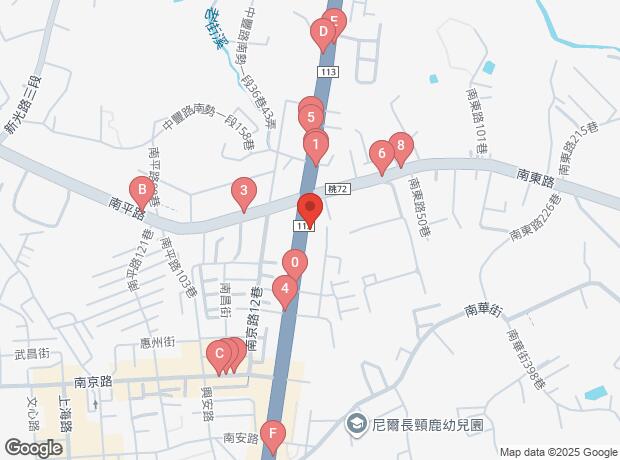Tap marker 0 on the map
Image resolution: width=620 pixels, height=460 pixels.
294,264
